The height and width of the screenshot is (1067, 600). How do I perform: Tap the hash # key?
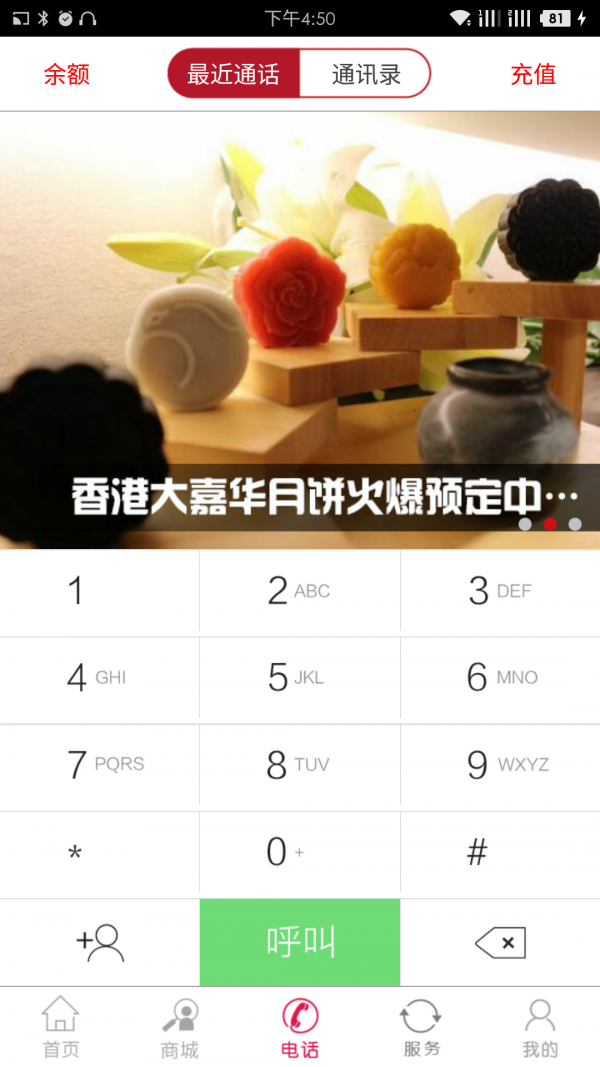[500, 853]
